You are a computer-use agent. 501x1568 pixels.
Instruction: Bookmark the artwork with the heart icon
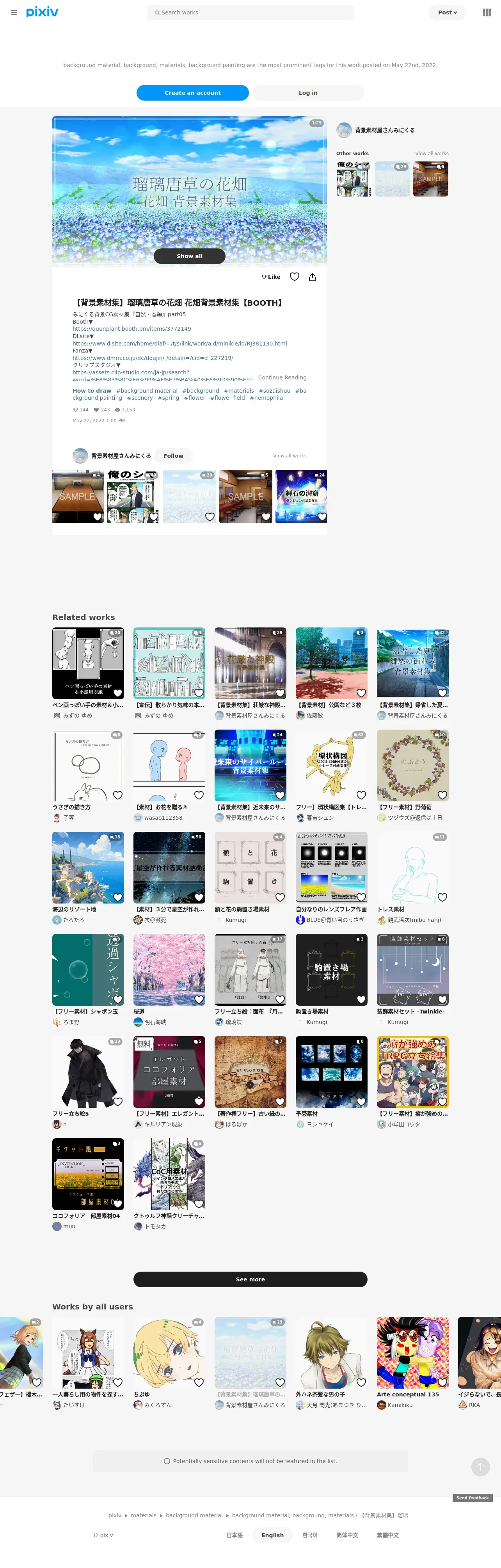tap(295, 277)
